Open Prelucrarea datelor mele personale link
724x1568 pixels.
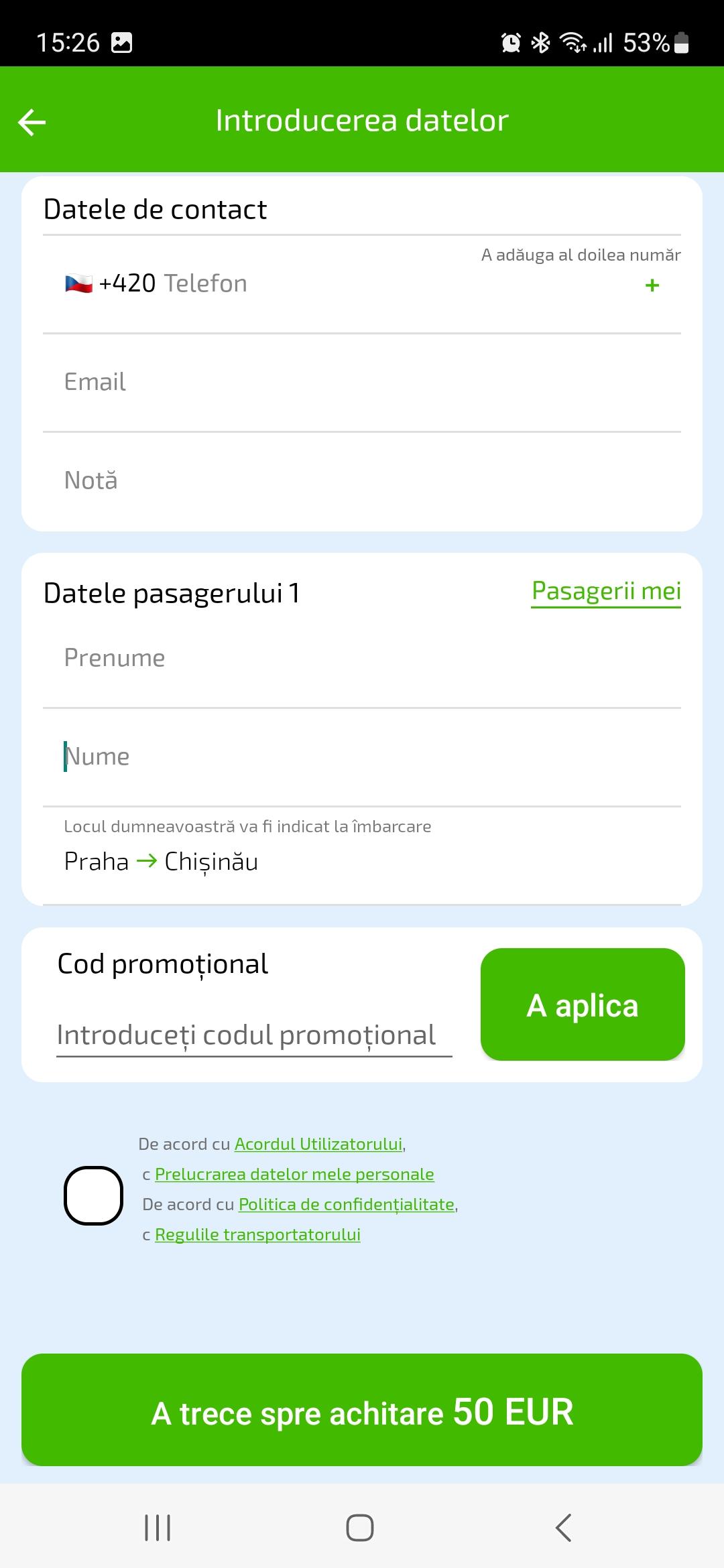click(294, 1174)
